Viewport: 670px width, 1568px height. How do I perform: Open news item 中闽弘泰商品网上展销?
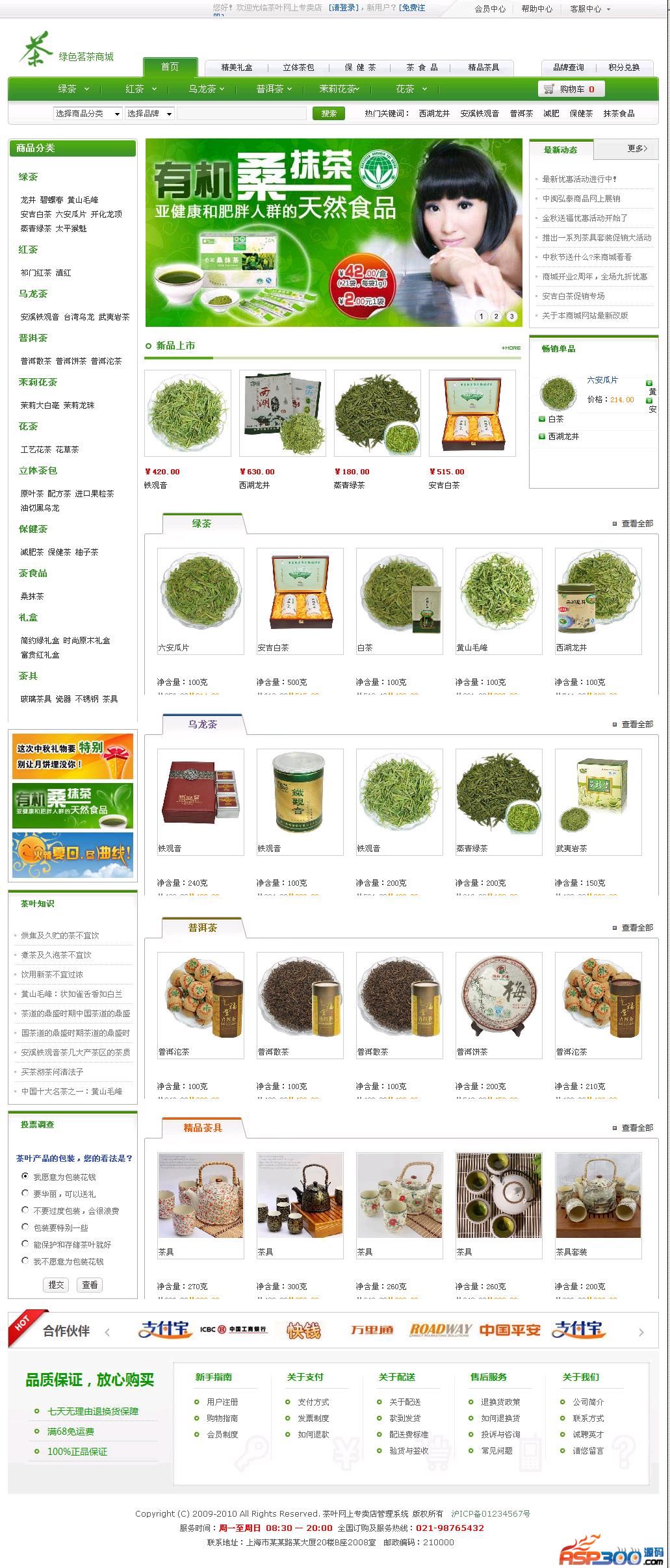581,199
